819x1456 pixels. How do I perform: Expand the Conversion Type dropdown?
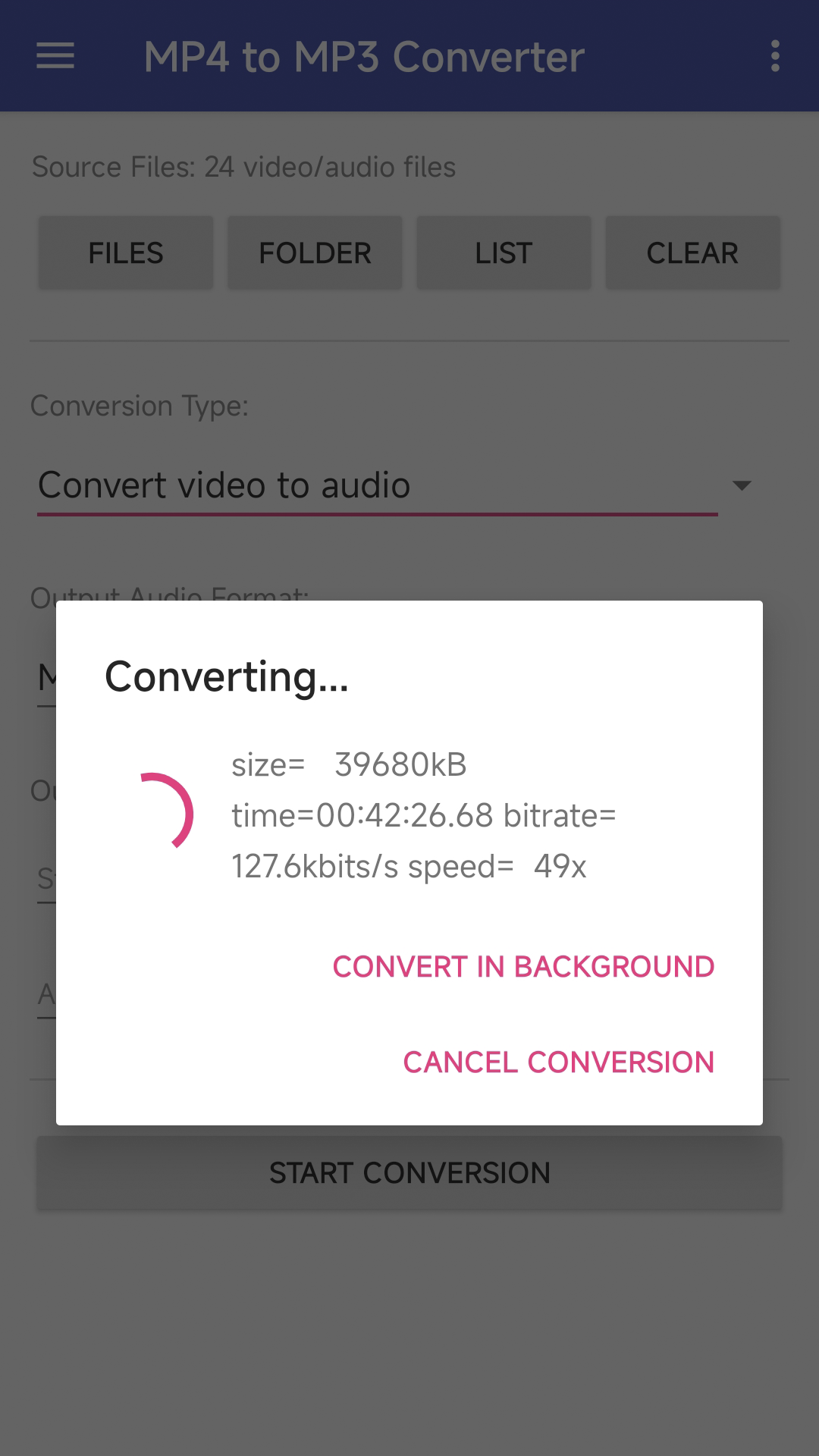coord(395,485)
